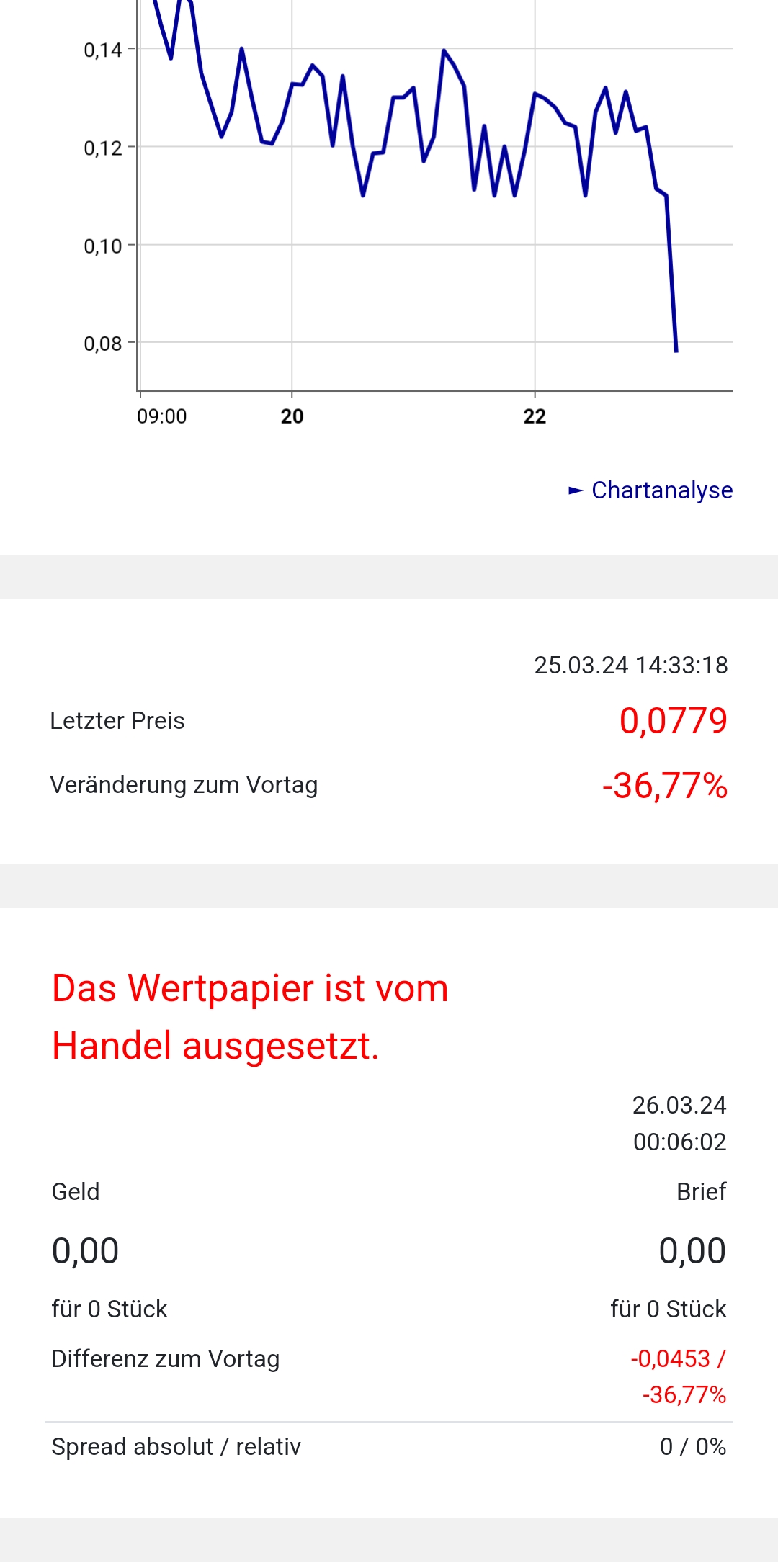This screenshot has width=778, height=1568.
Task: Open the Chartanalyse link
Action: [x=661, y=490]
